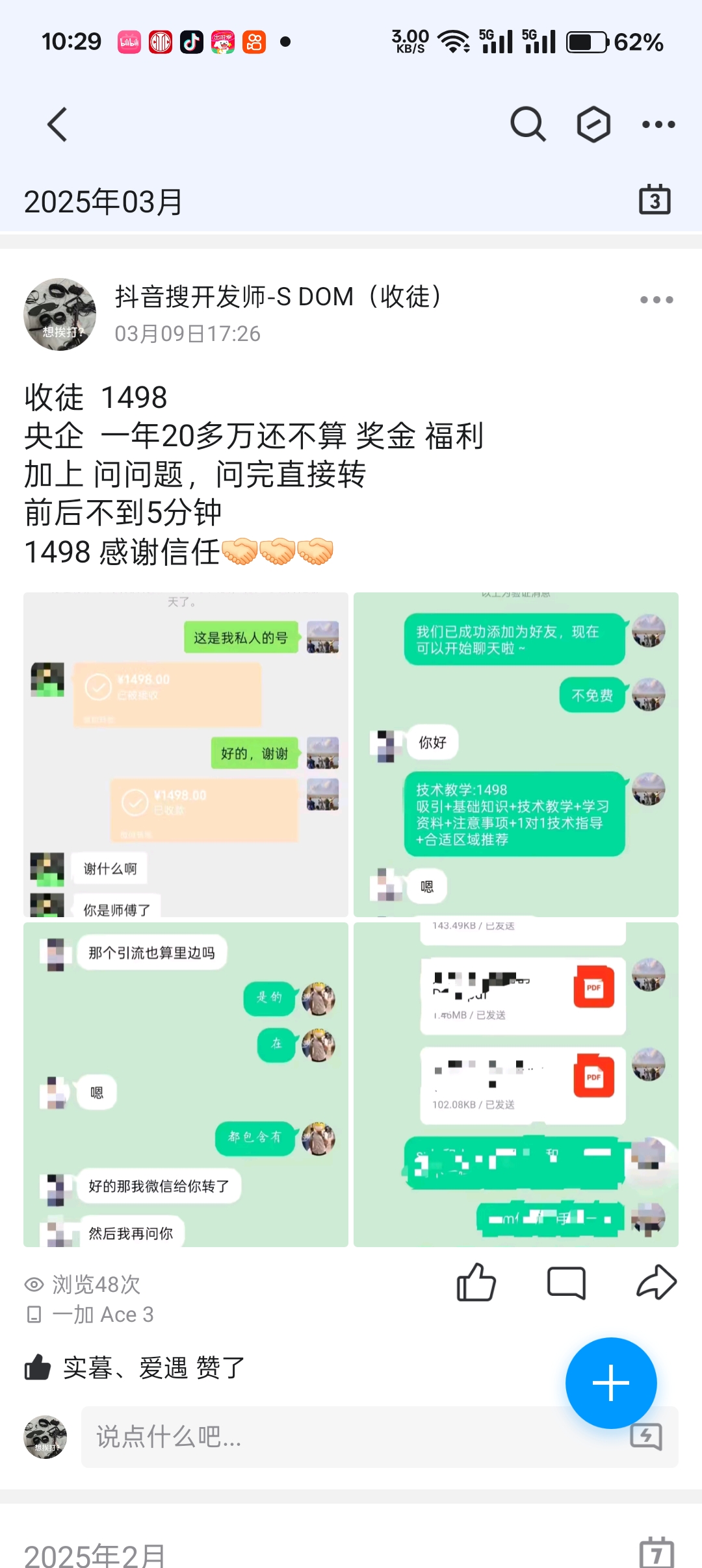Open the calendar icon beside 2025年2月
The height and width of the screenshot is (1568, 702).
(x=656, y=1554)
